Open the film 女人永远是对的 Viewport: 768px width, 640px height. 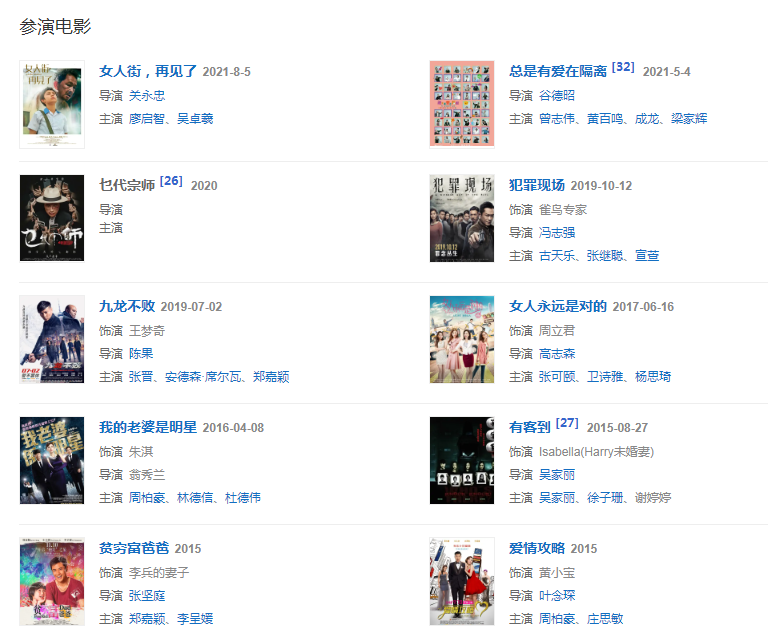click(x=558, y=306)
